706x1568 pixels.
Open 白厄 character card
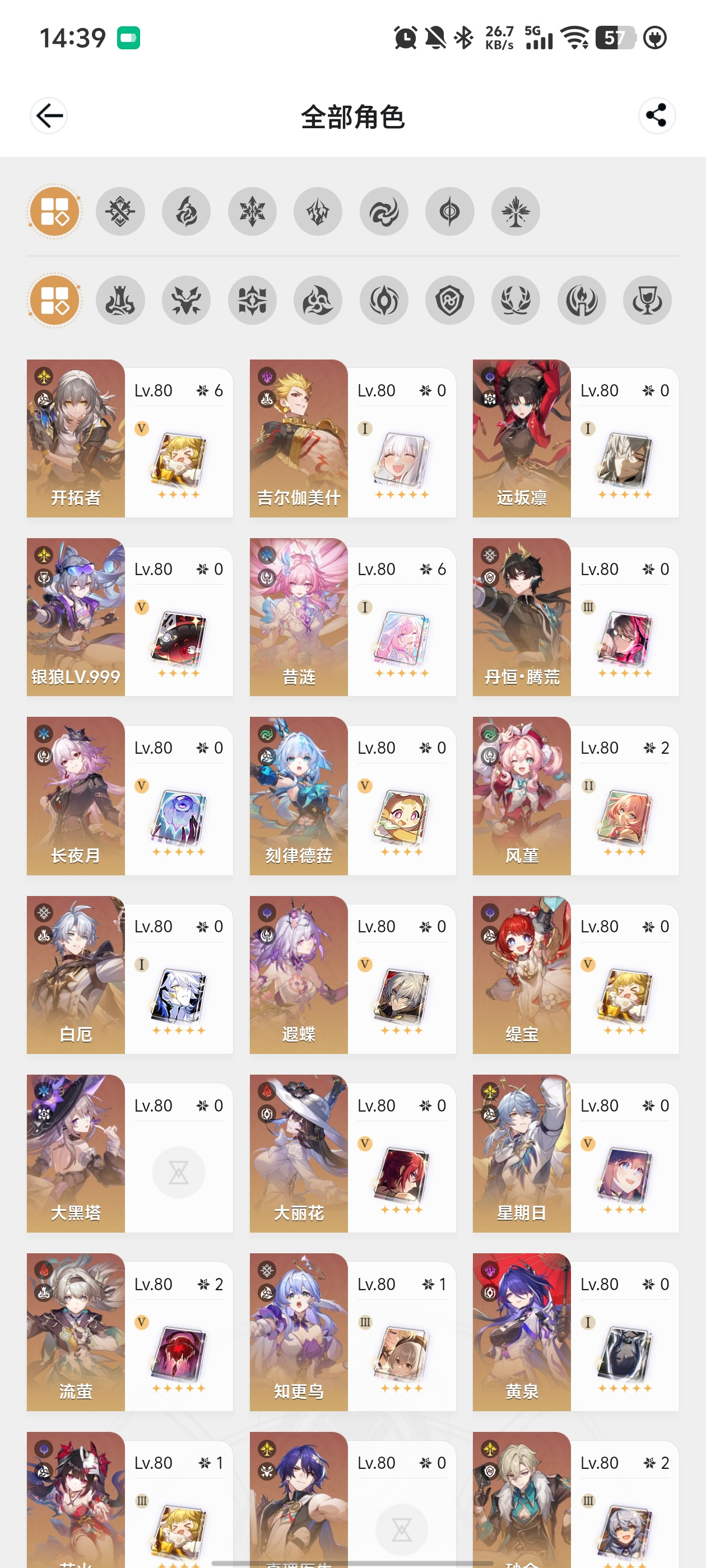point(130,974)
